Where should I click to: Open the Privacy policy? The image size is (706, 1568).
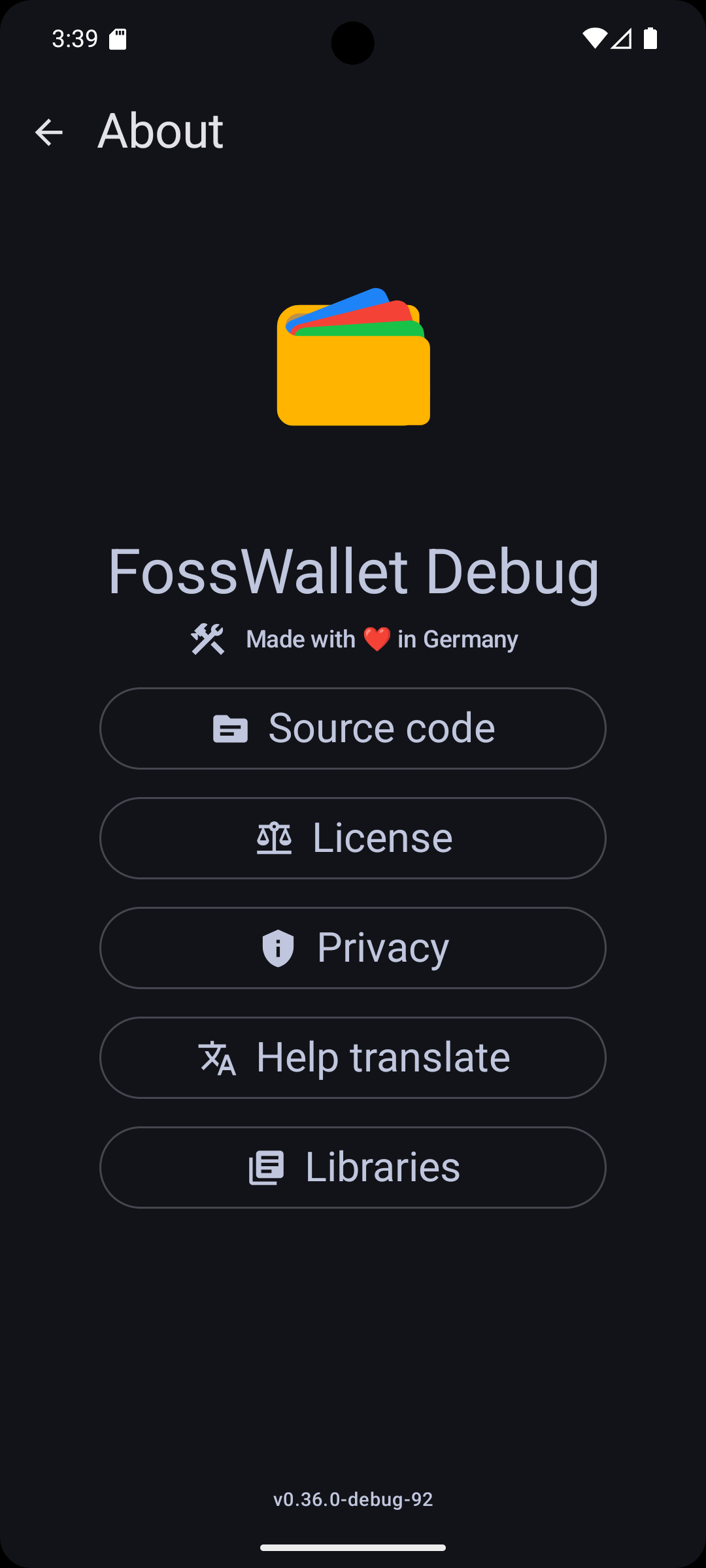tap(353, 948)
